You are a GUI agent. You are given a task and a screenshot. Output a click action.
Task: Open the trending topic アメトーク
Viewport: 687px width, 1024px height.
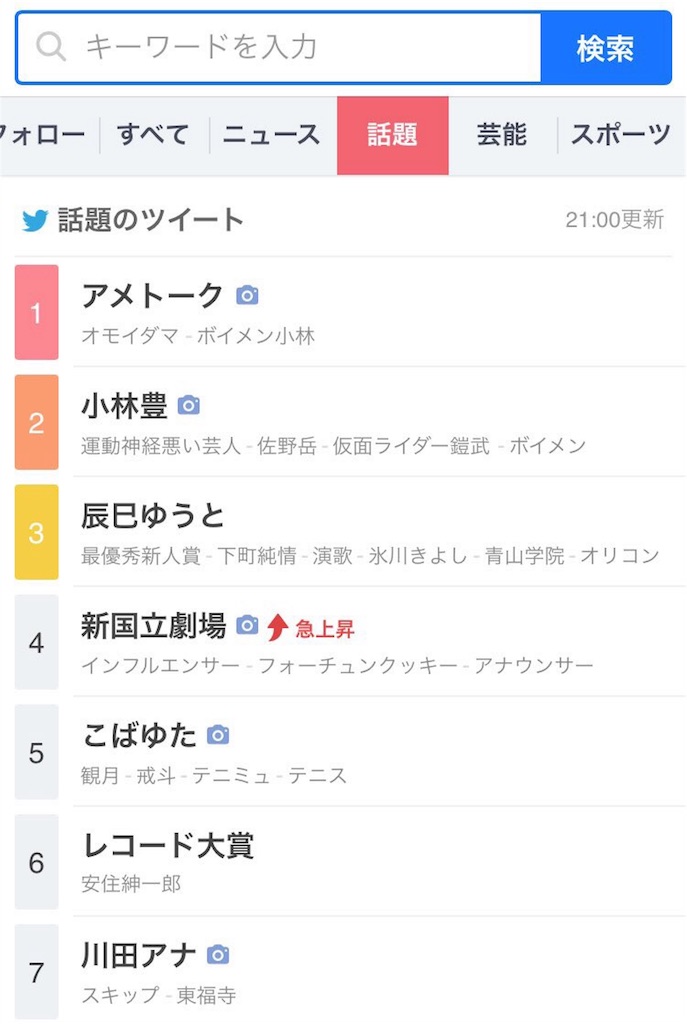click(153, 295)
